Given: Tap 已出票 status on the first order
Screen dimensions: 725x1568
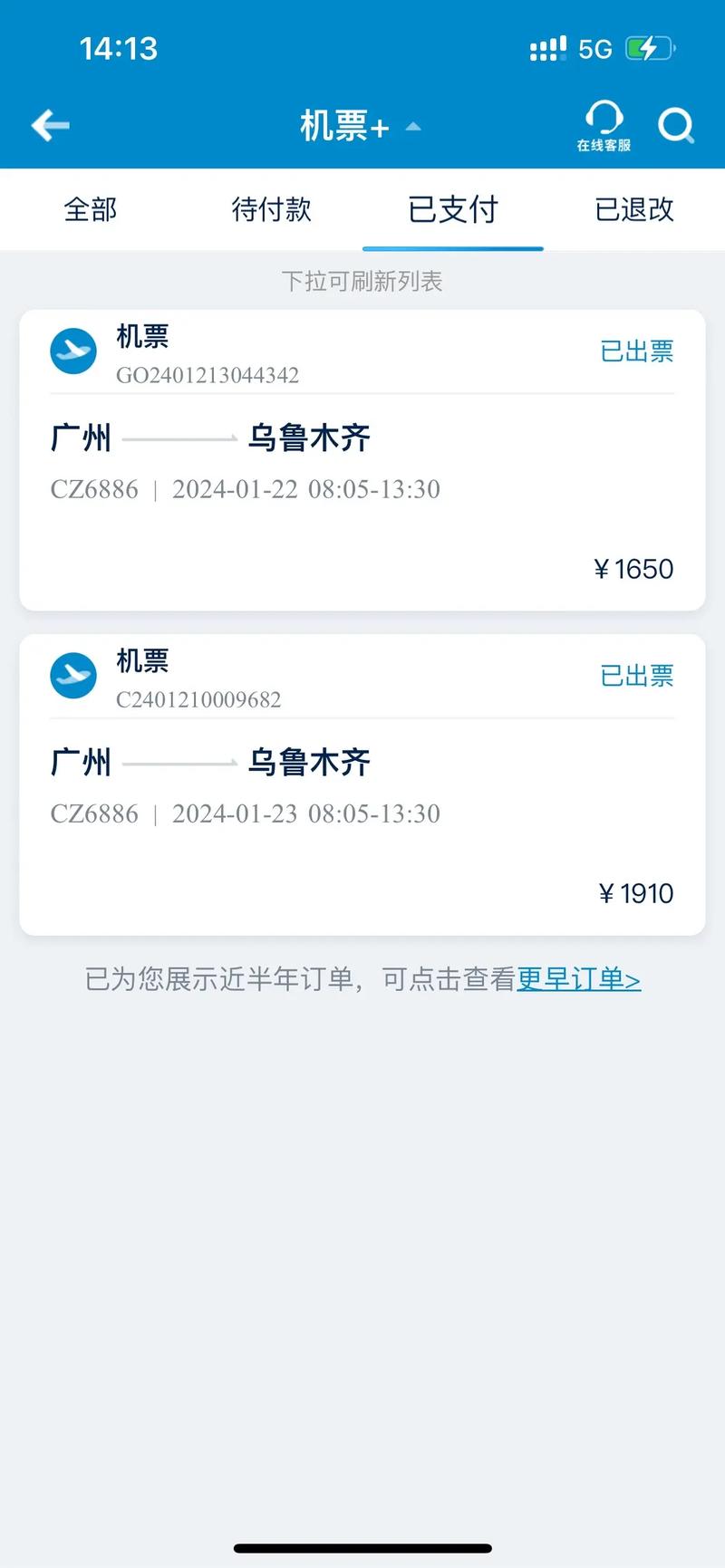Looking at the screenshot, I should [x=637, y=351].
